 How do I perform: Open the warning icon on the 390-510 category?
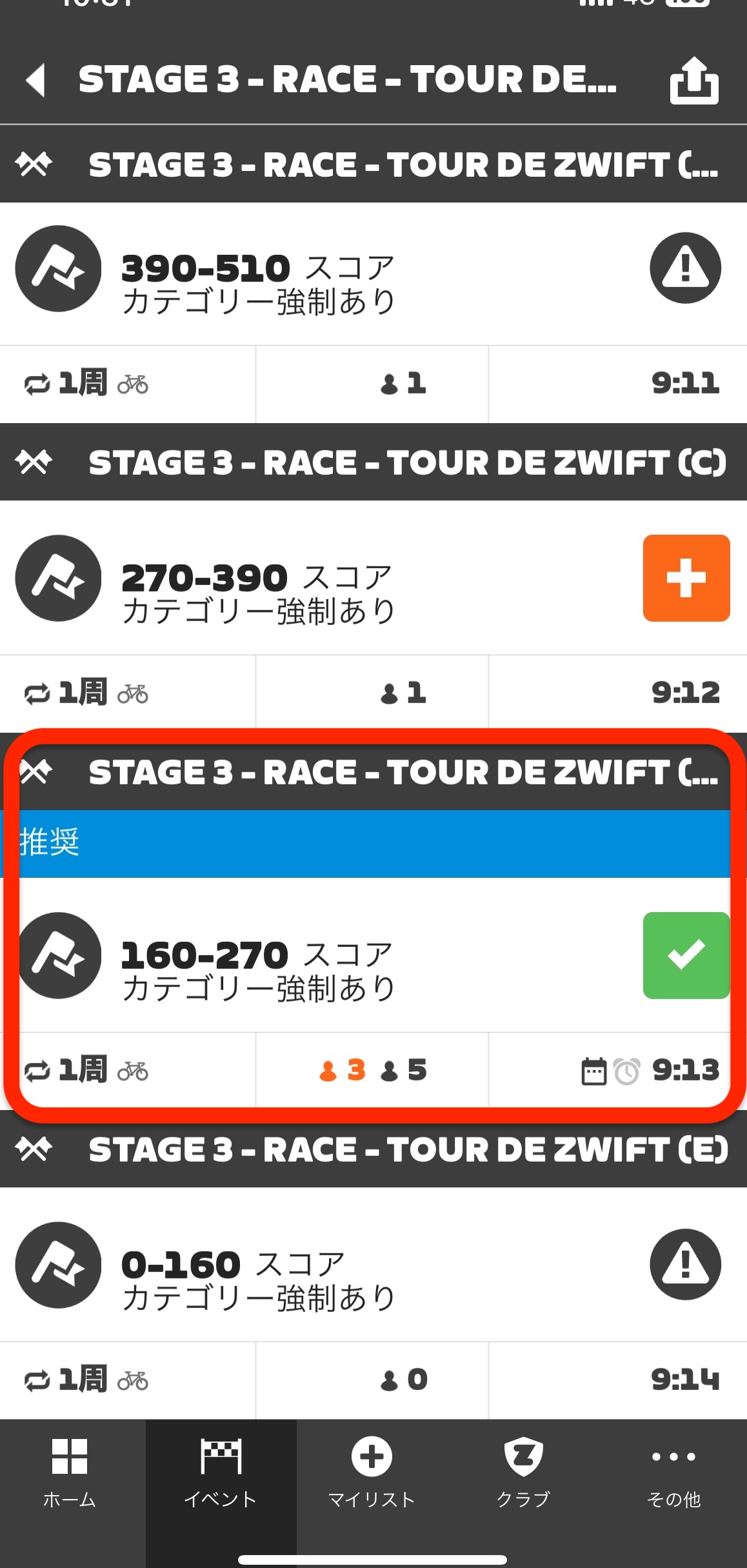pos(685,268)
